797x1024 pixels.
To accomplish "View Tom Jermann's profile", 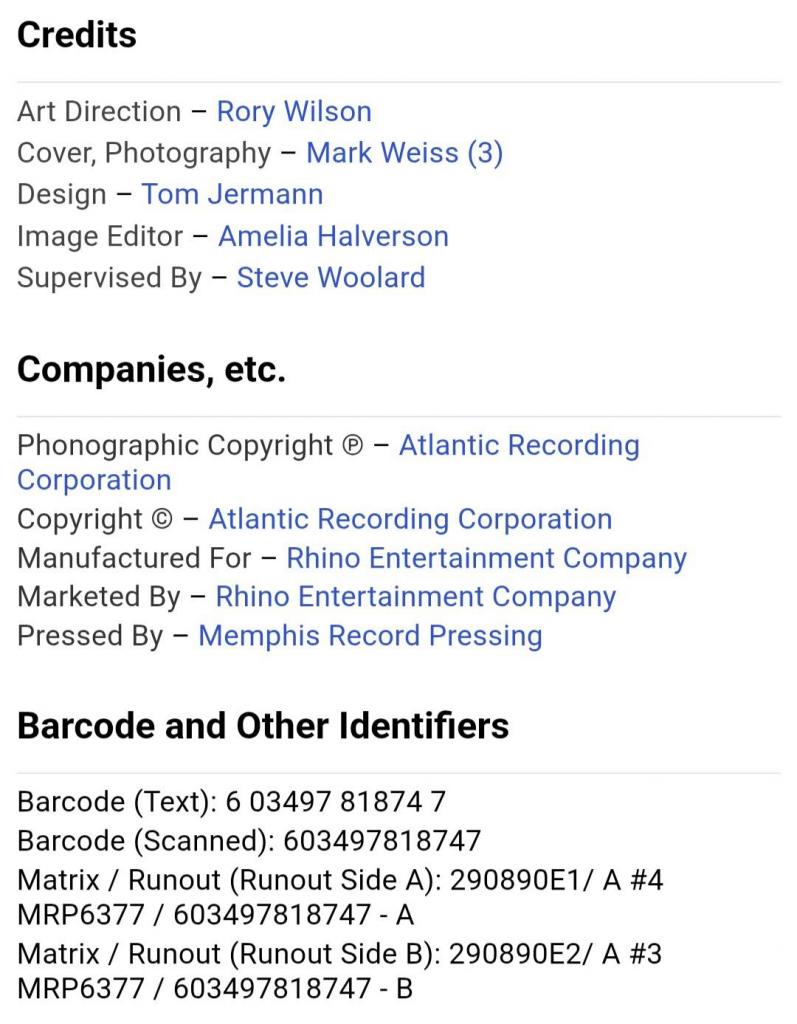I will 232,194.
